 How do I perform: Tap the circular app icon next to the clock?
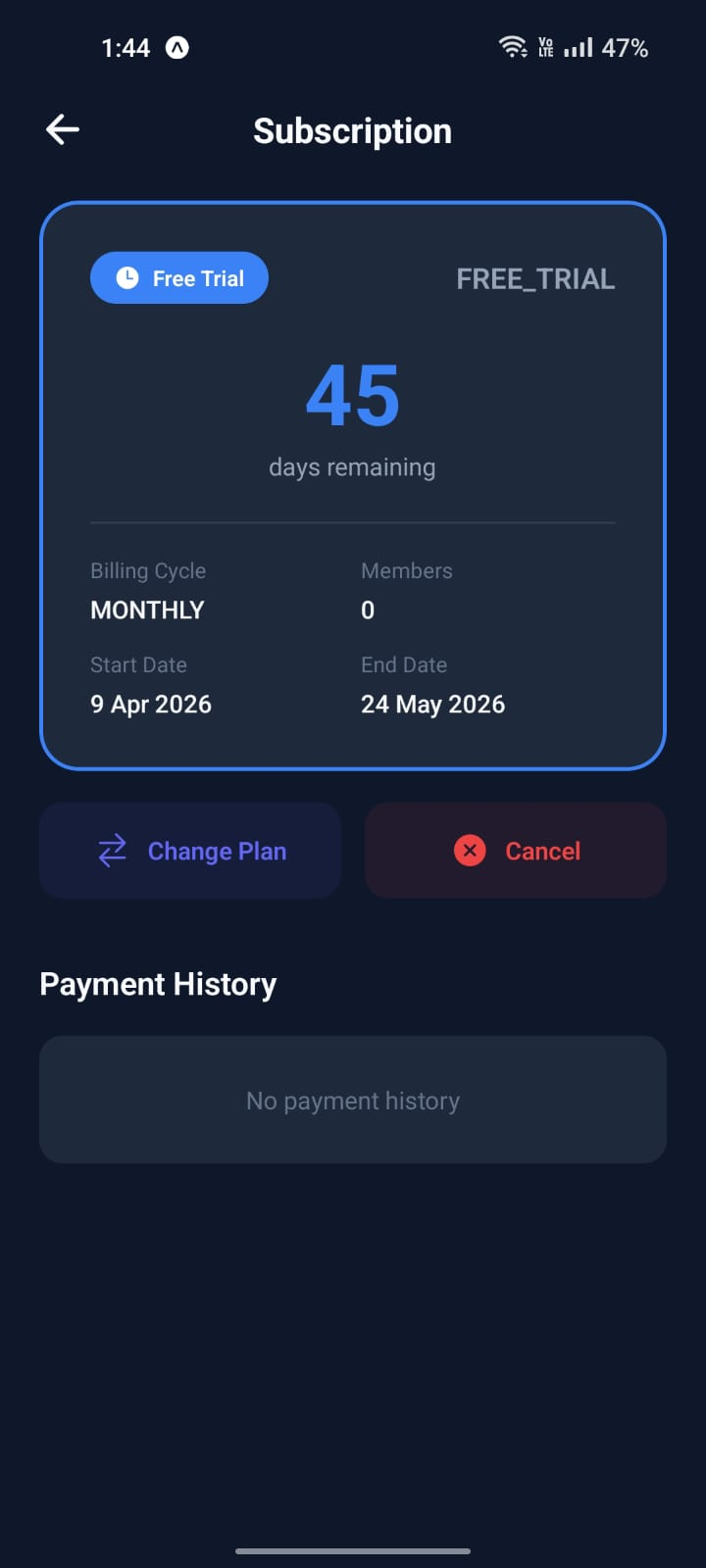pos(178,46)
